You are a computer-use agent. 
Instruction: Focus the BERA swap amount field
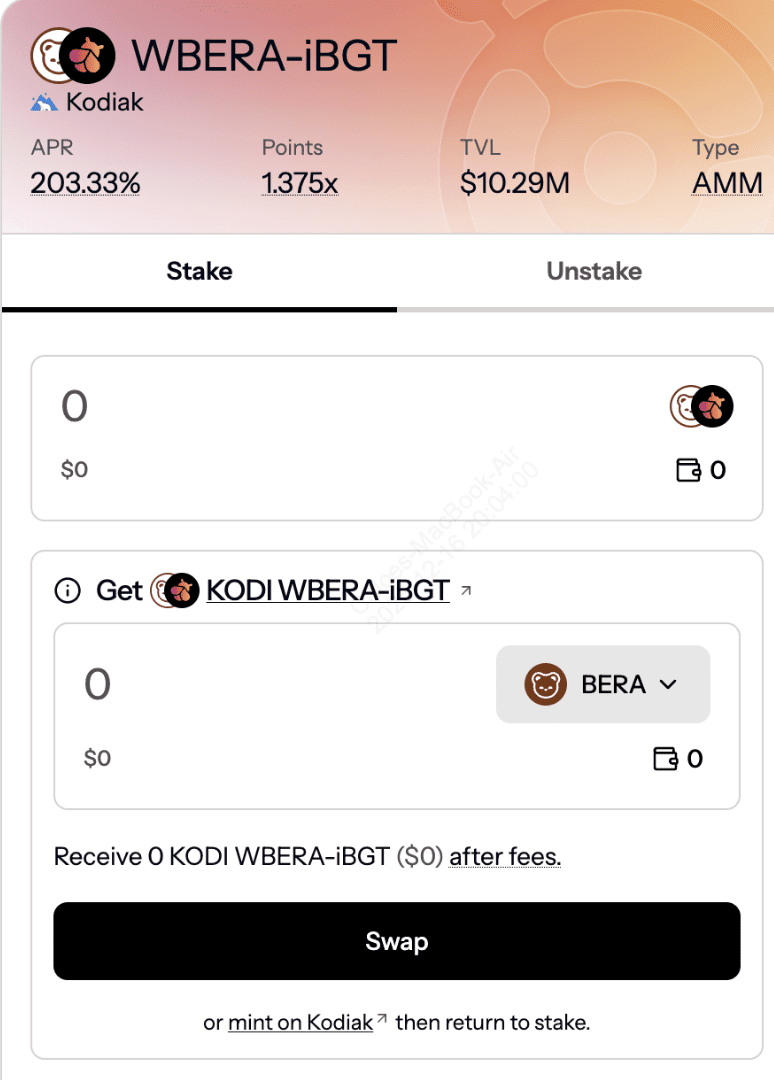(x=270, y=685)
